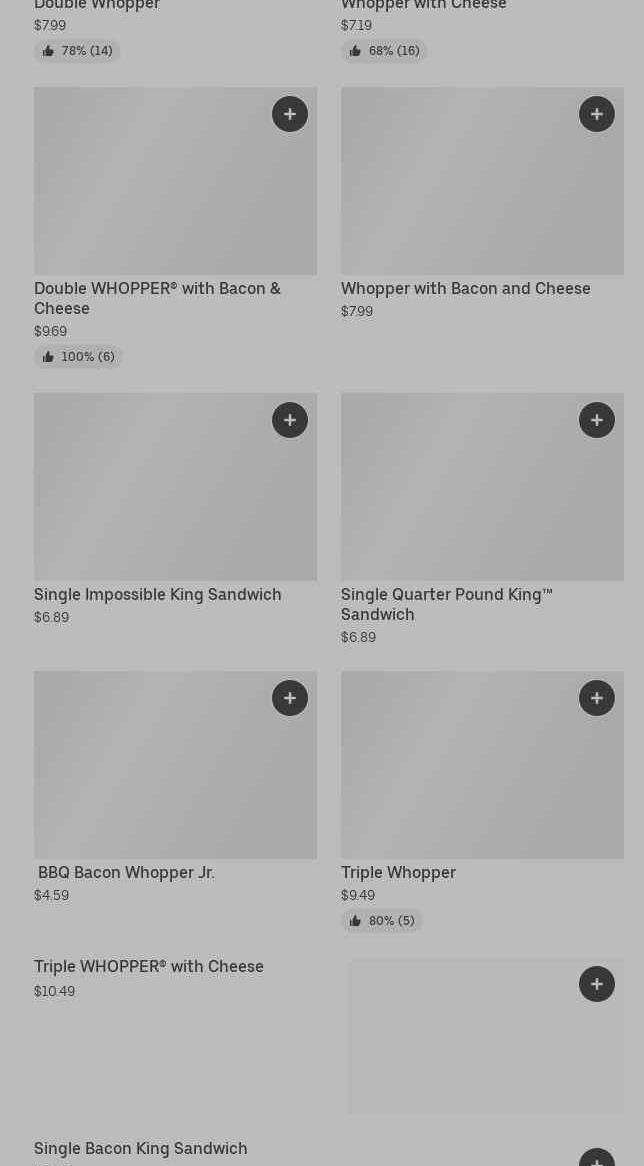Add Whopper with Bacon and Cheese

[x=597, y=114]
